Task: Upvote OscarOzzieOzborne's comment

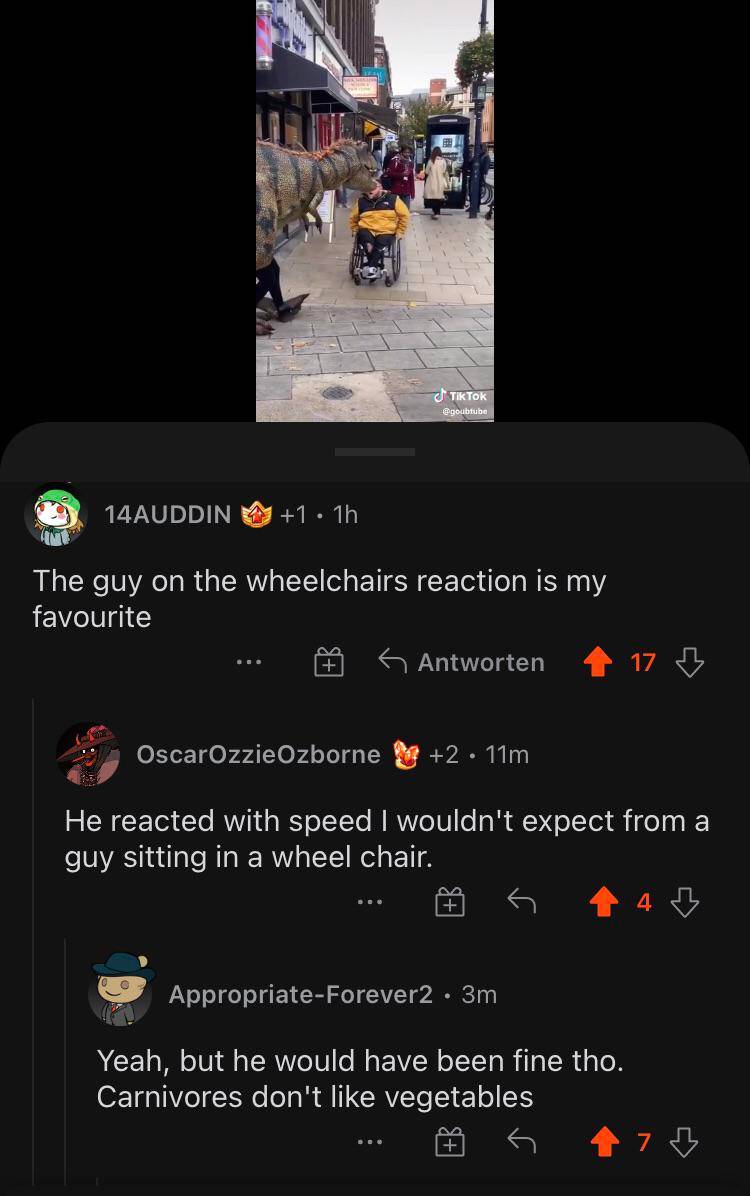Action: click(x=604, y=903)
